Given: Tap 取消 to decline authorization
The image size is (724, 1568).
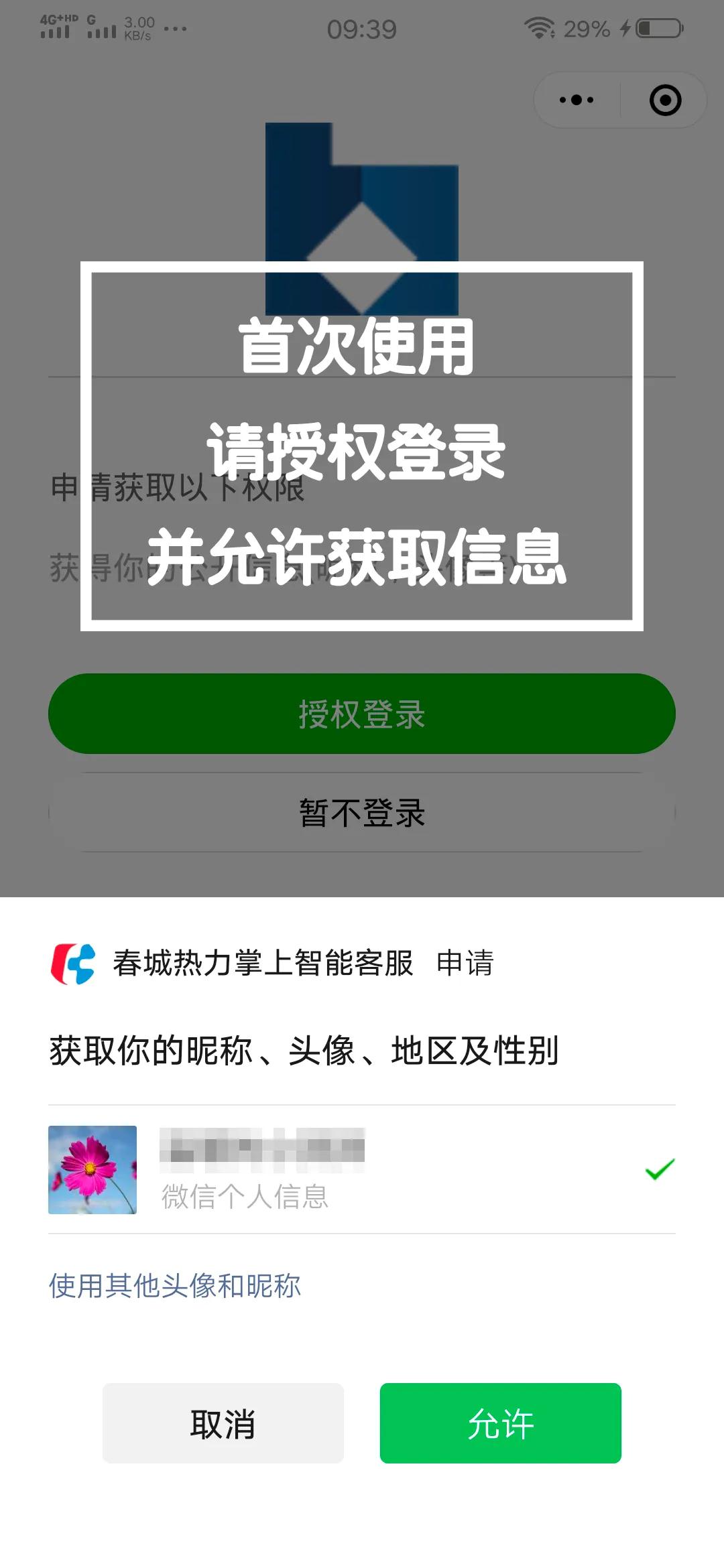Looking at the screenshot, I should 223,1423.
